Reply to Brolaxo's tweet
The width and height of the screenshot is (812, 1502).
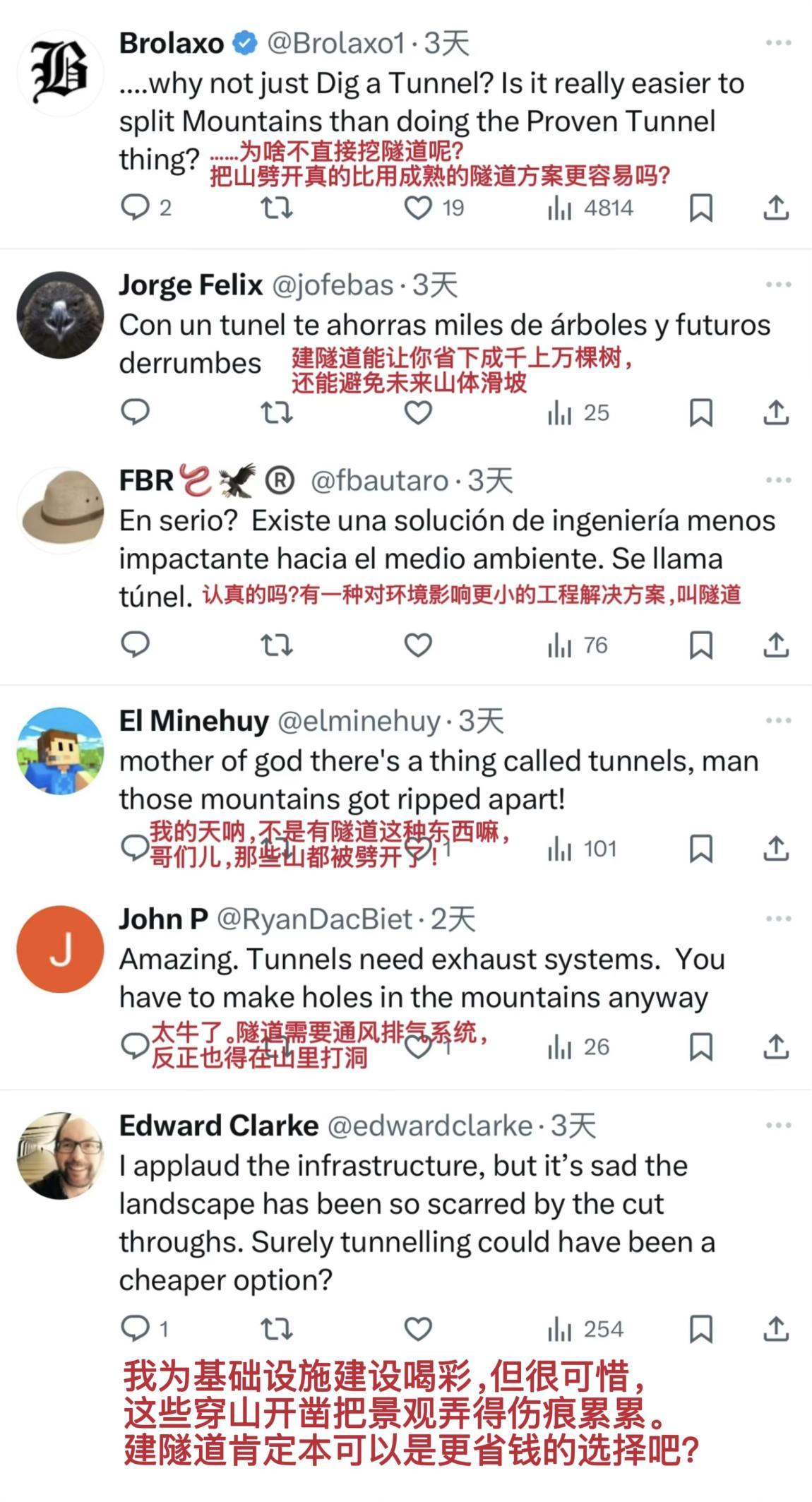[x=135, y=208]
